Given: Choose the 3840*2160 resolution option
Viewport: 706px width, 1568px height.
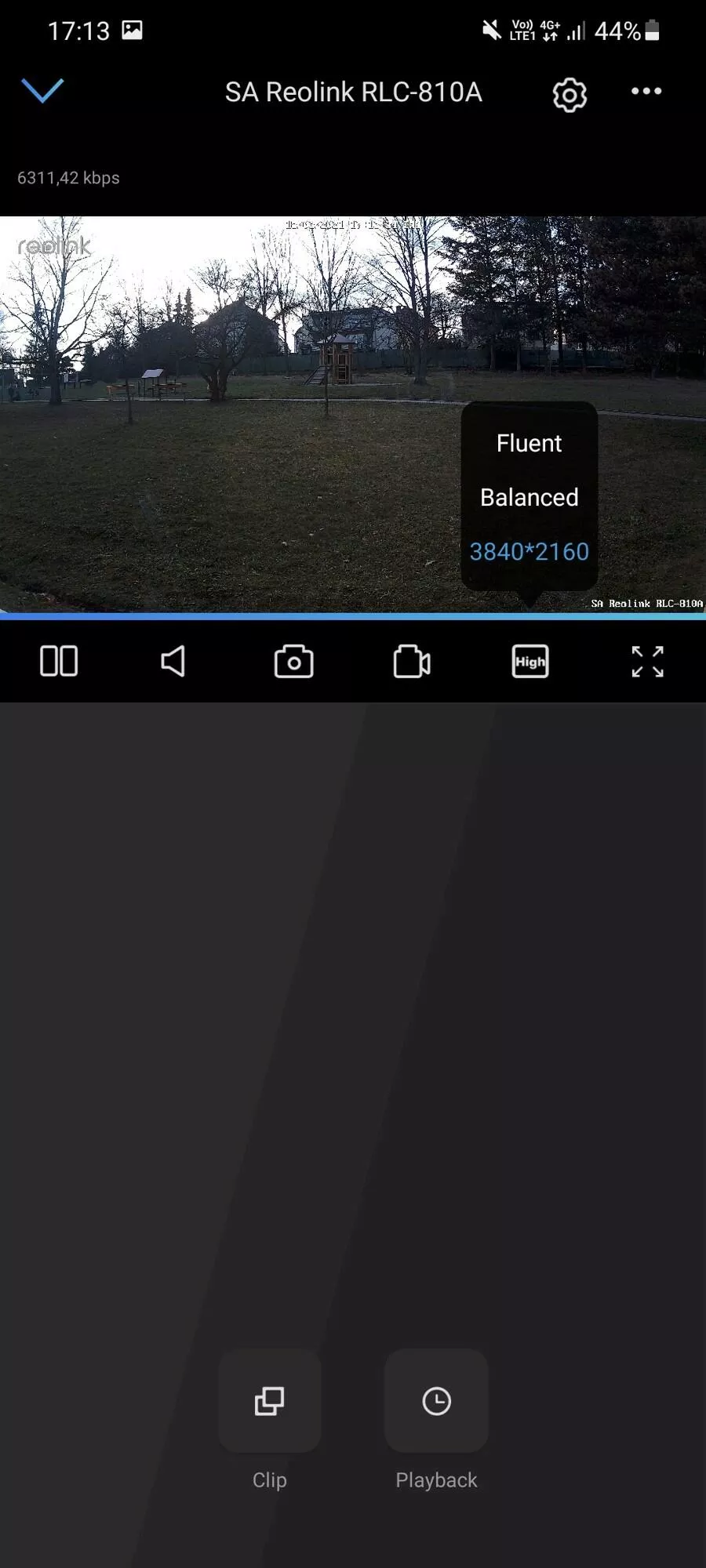Looking at the screenshot, I should 529,551.
